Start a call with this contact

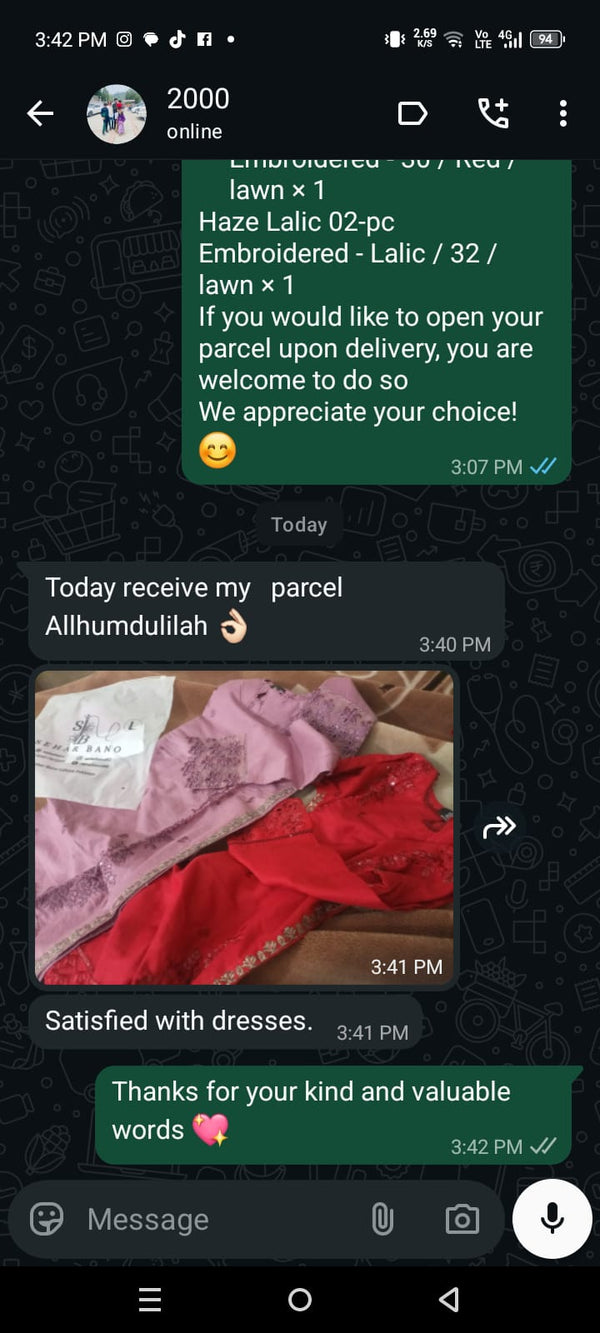pyautogui.click(x=493, y=114)
